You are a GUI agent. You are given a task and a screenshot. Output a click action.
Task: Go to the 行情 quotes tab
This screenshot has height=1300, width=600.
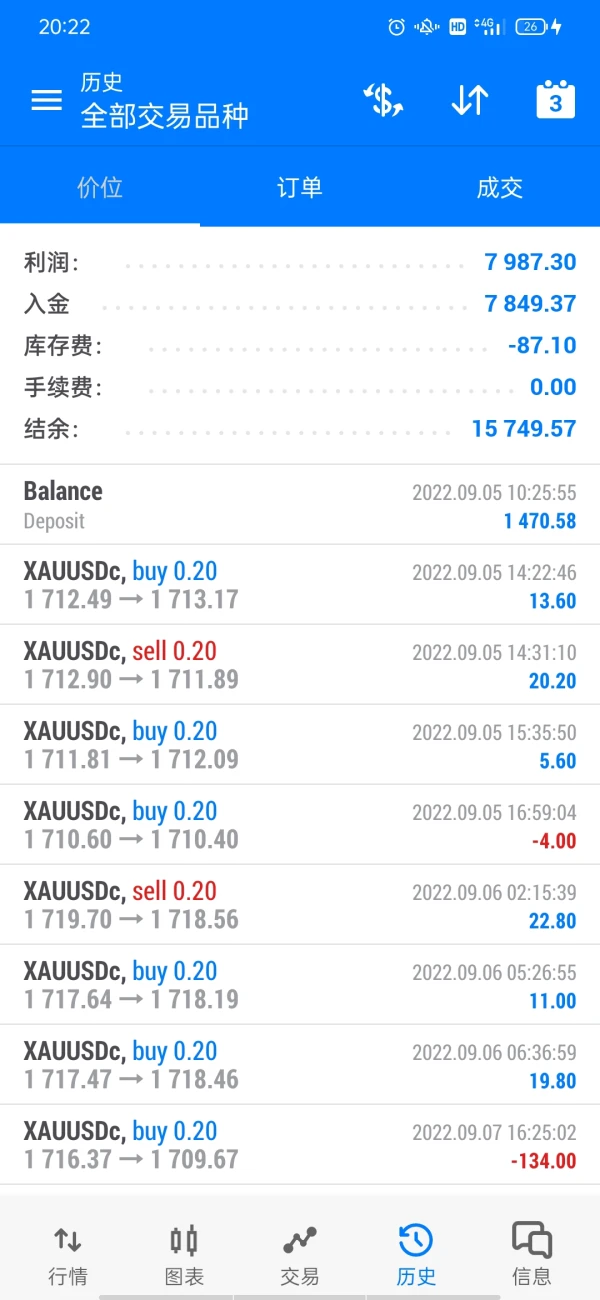(x=68, y=1254)
